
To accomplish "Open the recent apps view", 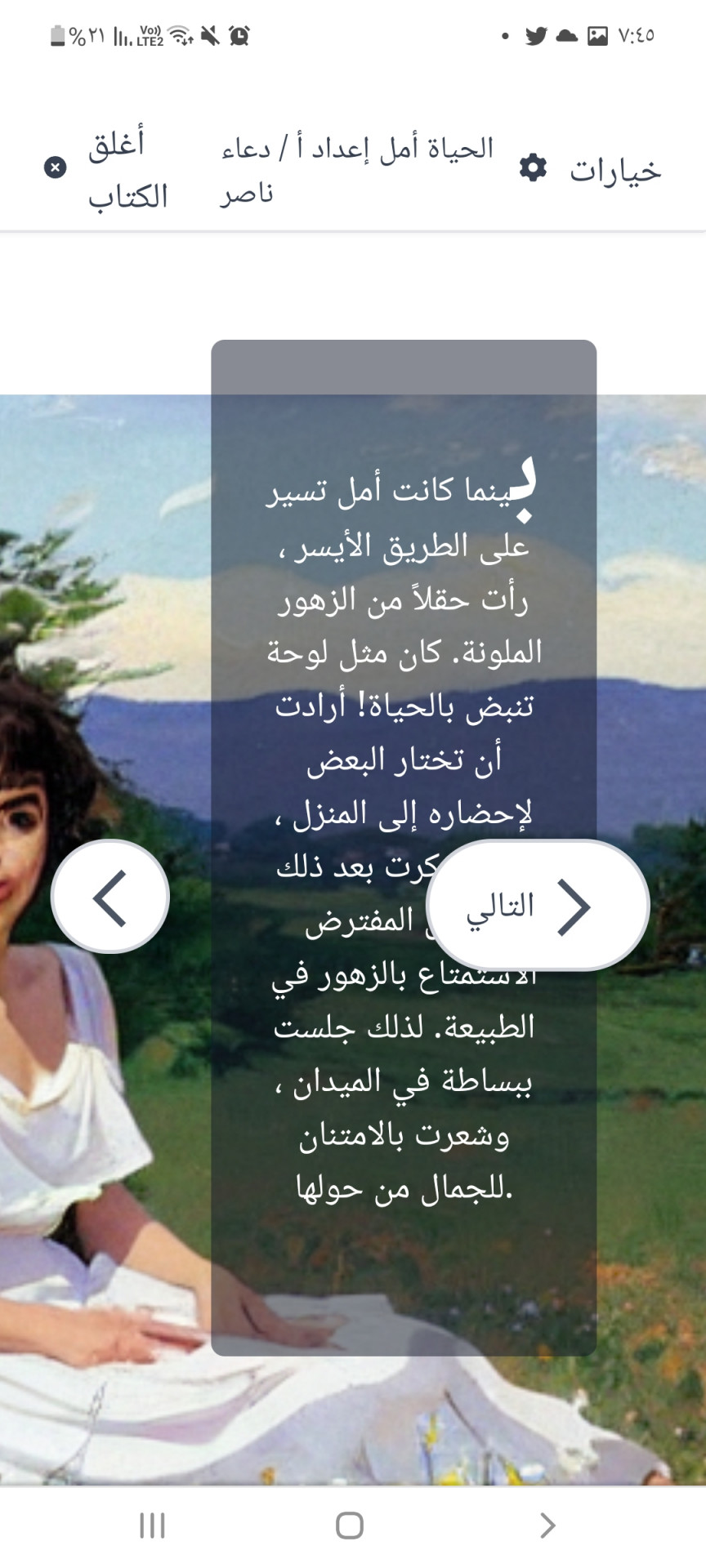I will click(152, 1525).
